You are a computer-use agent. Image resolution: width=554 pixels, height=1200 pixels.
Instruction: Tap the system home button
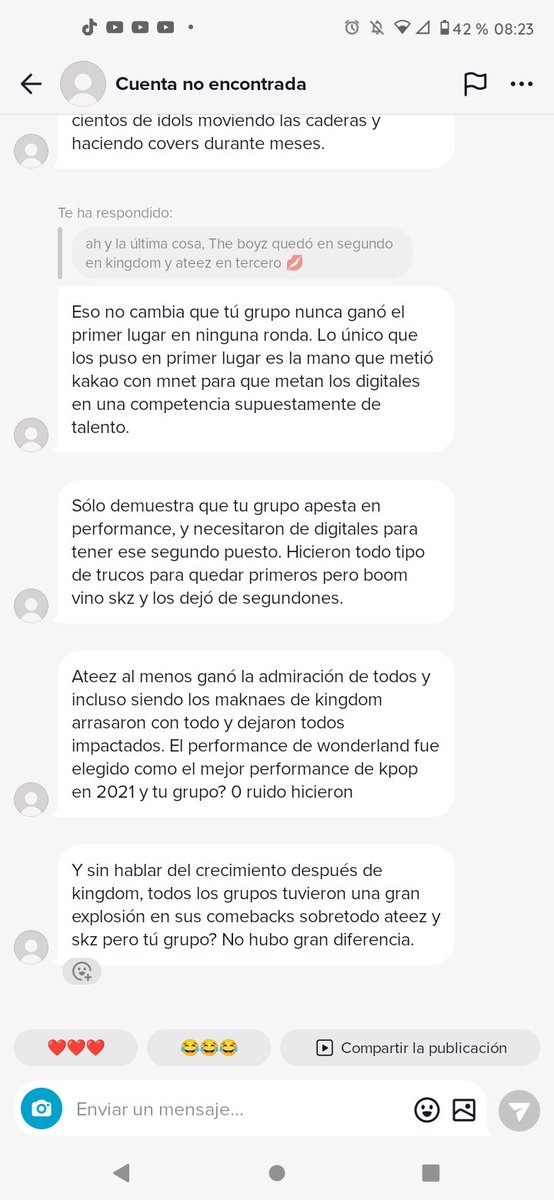(277, 1173)
